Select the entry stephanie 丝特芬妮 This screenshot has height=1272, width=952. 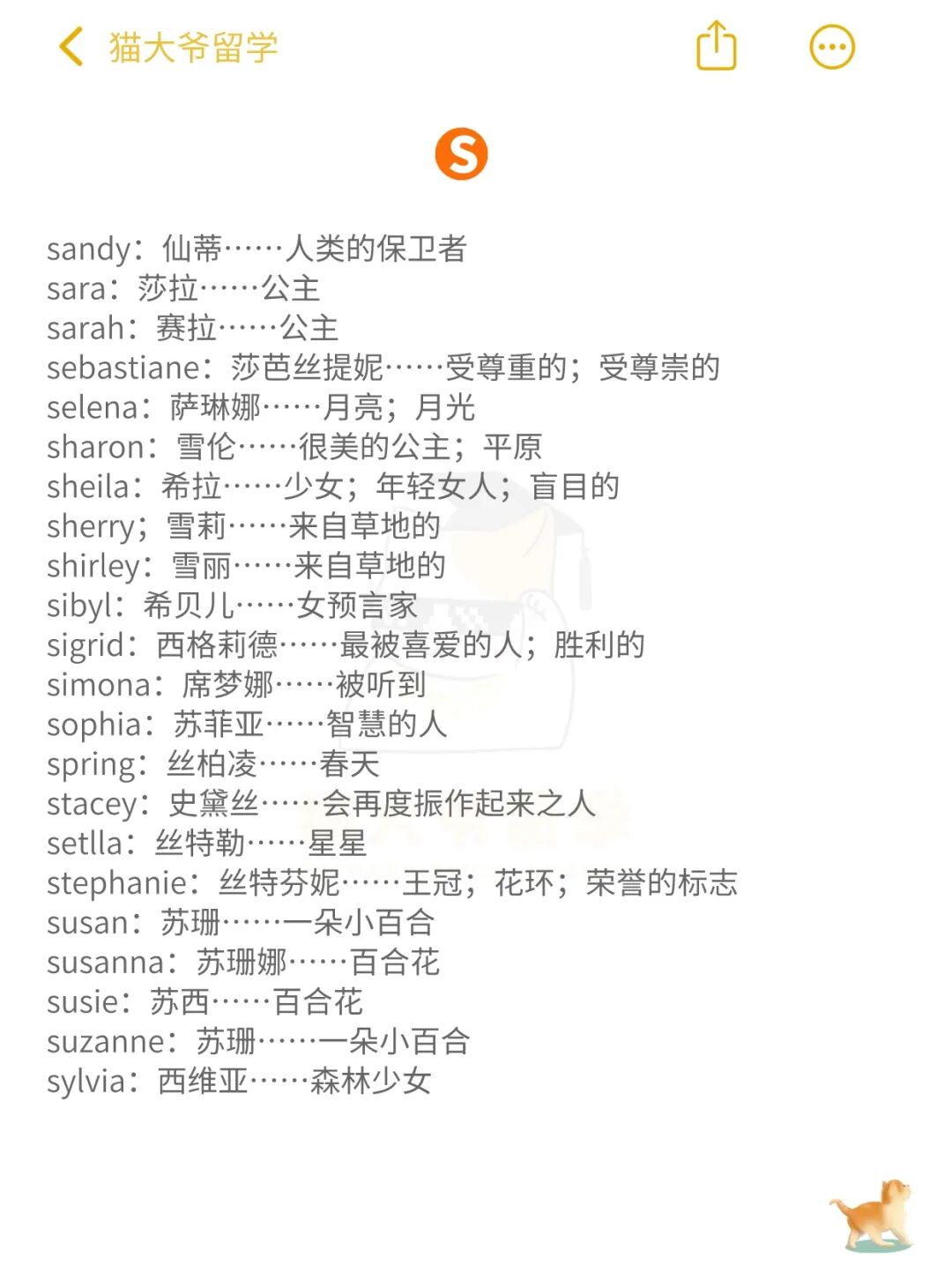[393, 883]
